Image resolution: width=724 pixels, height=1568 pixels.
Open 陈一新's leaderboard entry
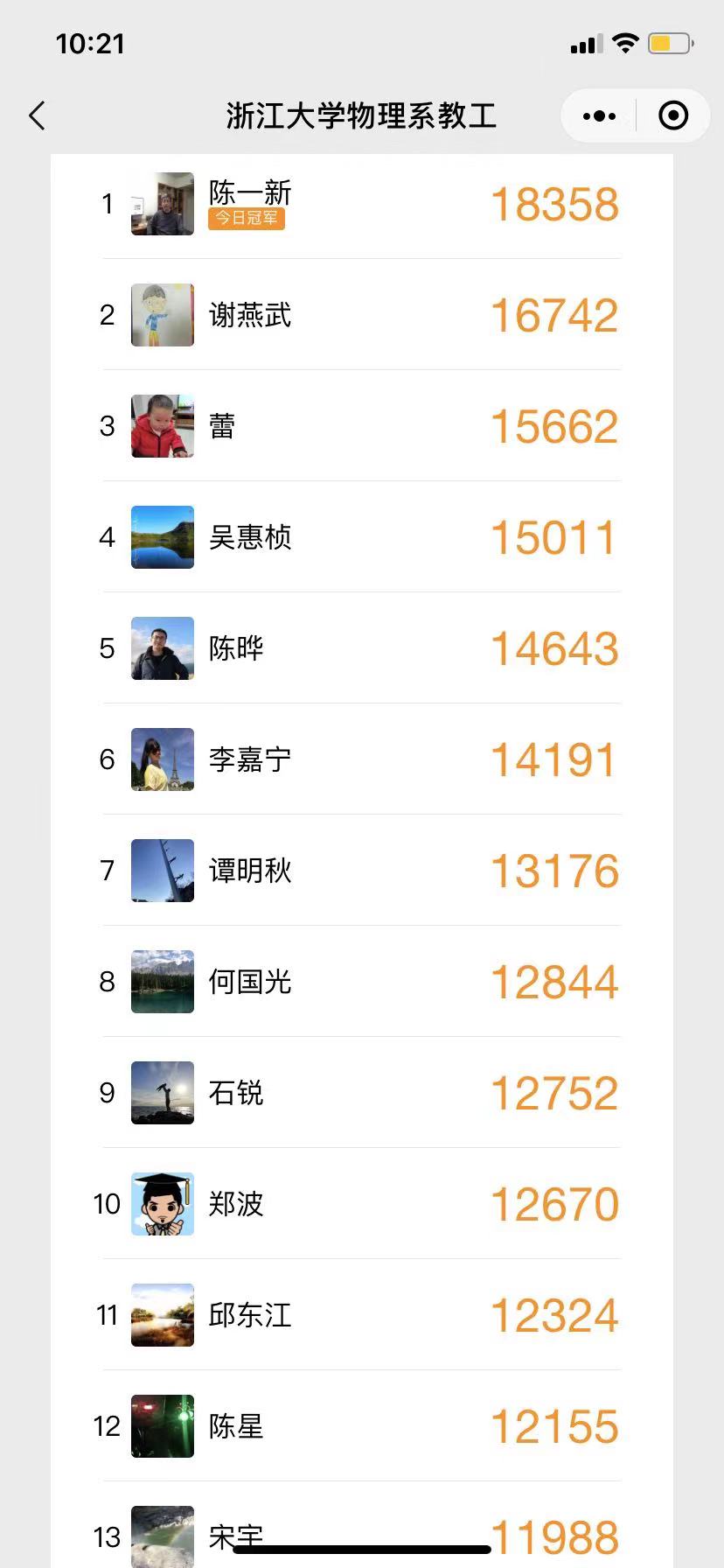pyautogui.click(x=361, y=204)
